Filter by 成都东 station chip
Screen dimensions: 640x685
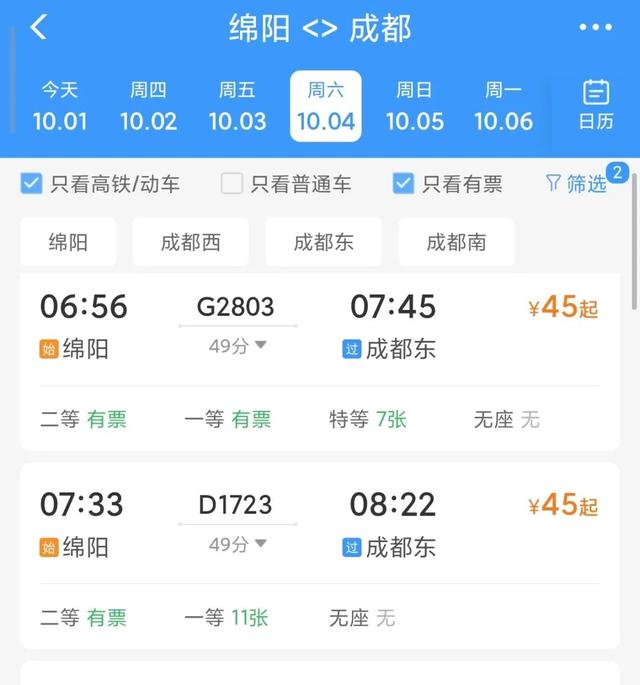click(x=323, y=242)
